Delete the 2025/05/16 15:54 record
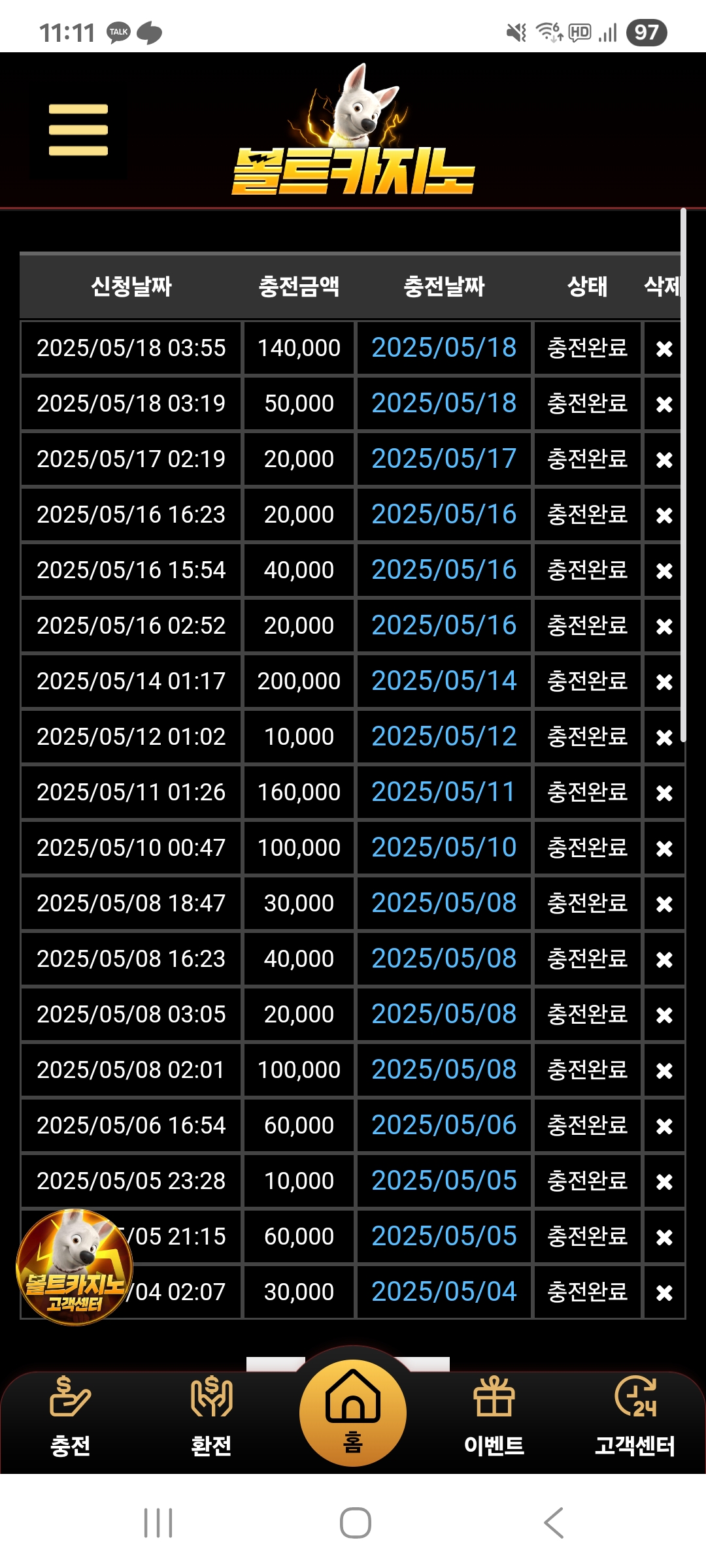The height and width of the screenshot is (1568, 706). click(x=664, y=571)
